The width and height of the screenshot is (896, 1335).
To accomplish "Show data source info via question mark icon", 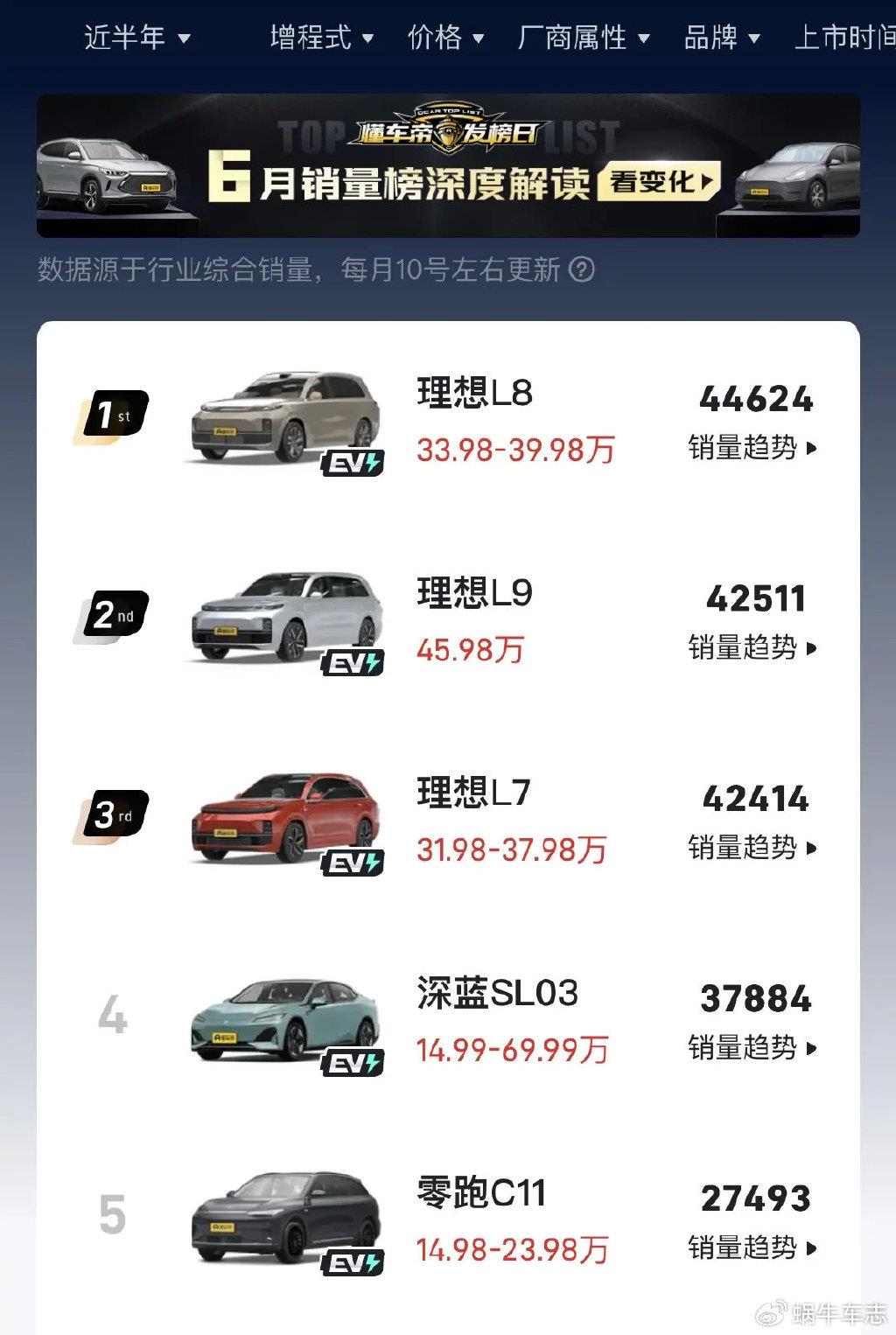I will point(582,269).
